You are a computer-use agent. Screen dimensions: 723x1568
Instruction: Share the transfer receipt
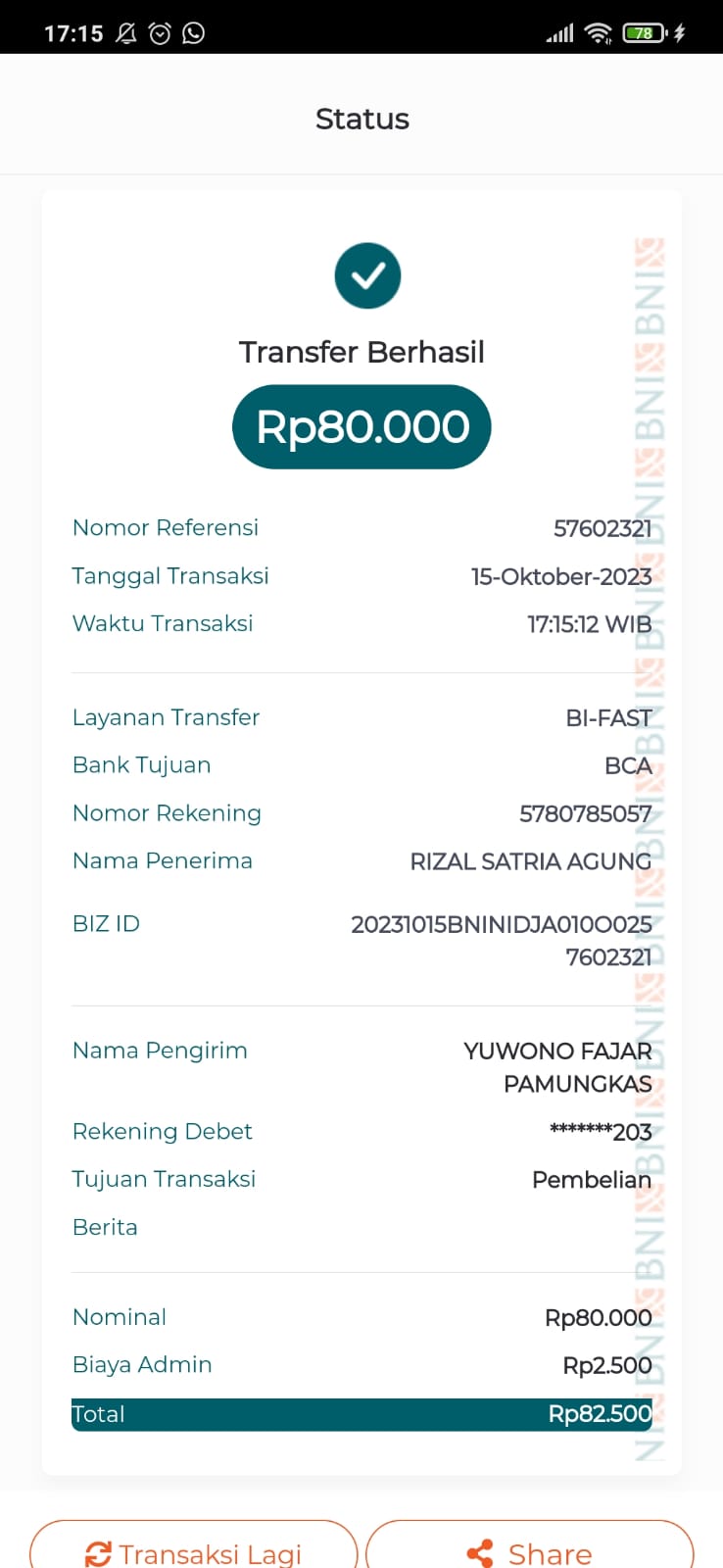click(x=530, y=1550)
